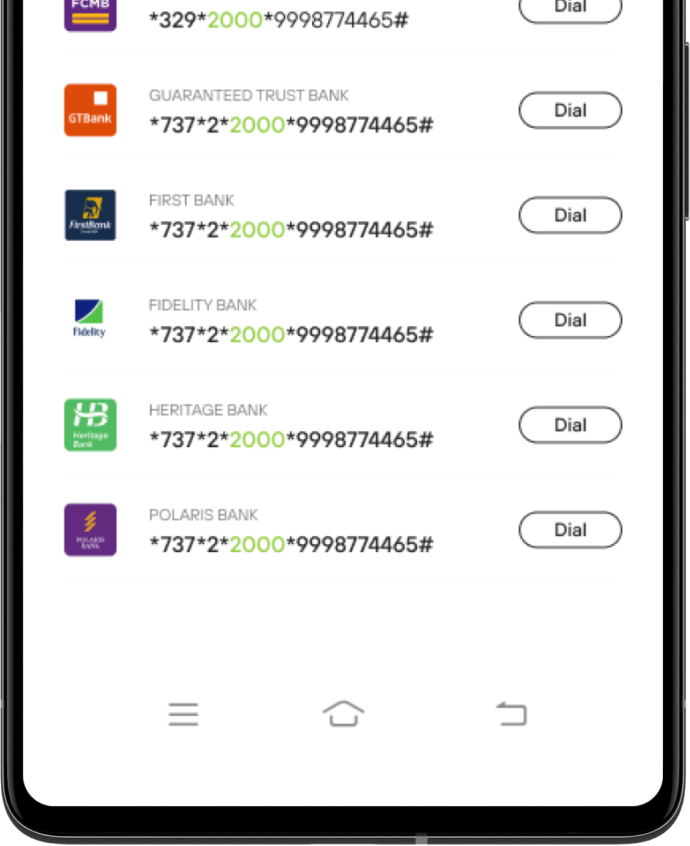Dial the Guaranteed Trust Bank USSD code
This screenshot has width=690, height=846.
[570, 110]
